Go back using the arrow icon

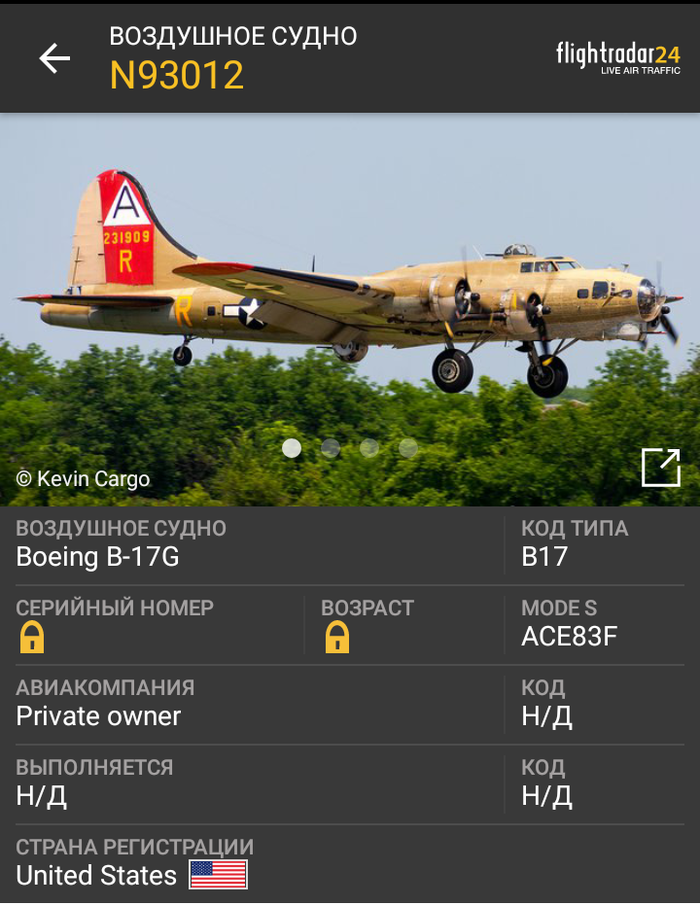(54, 58)
